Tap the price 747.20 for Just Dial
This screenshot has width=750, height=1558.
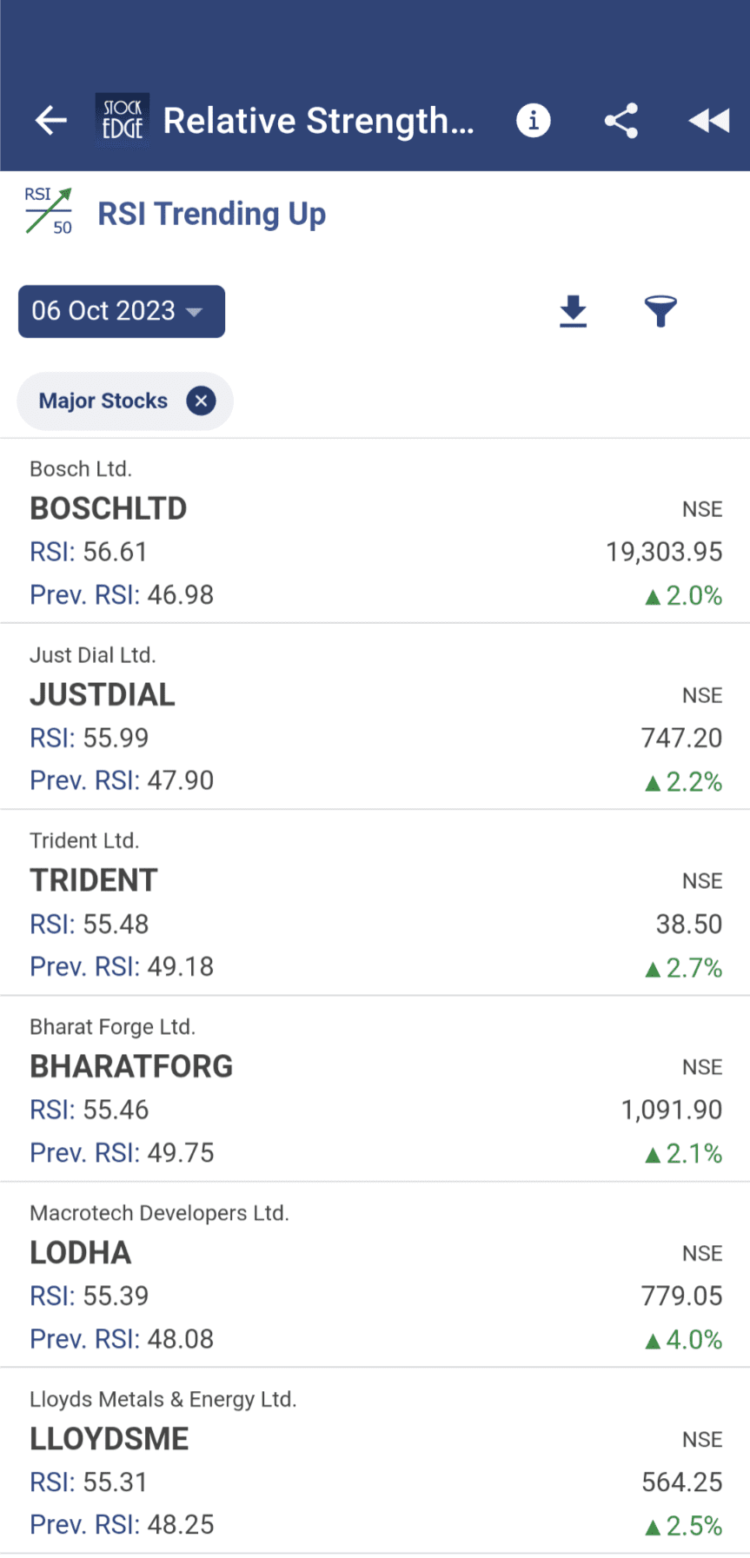pyautogui.click(x=681, y=737)
